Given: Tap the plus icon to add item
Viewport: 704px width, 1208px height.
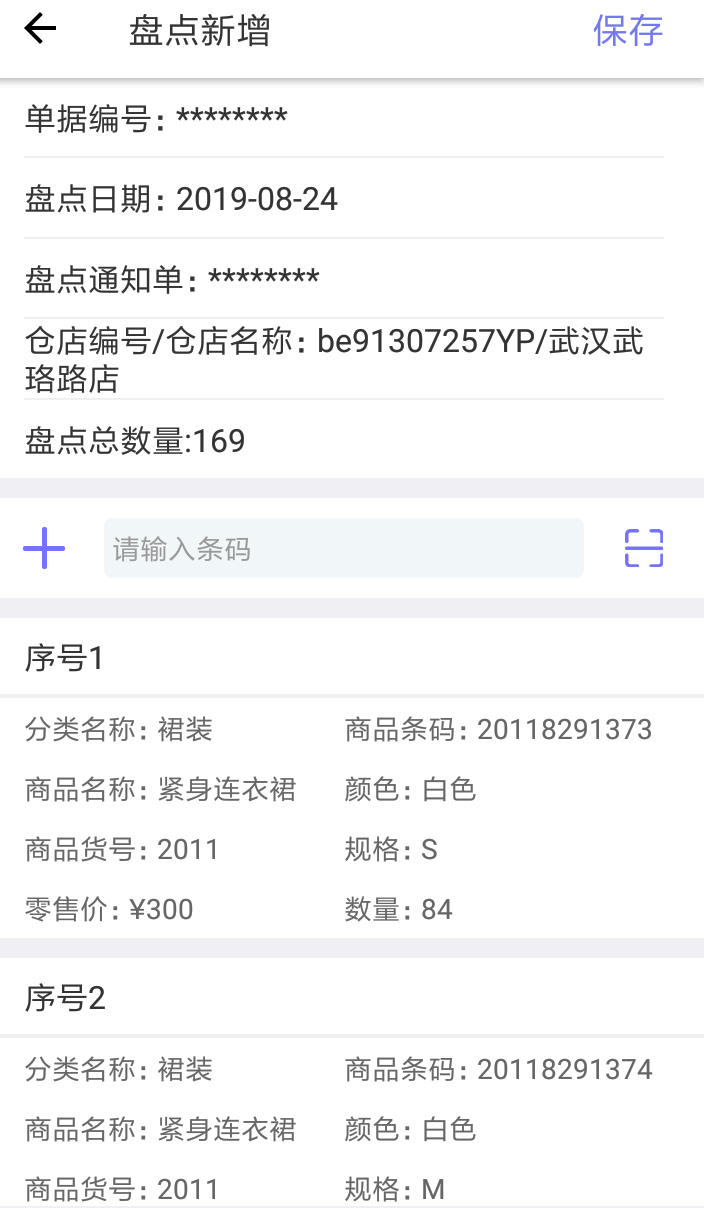Looking at the screenshot, I should pyautogui.click(x=44, y=548).
